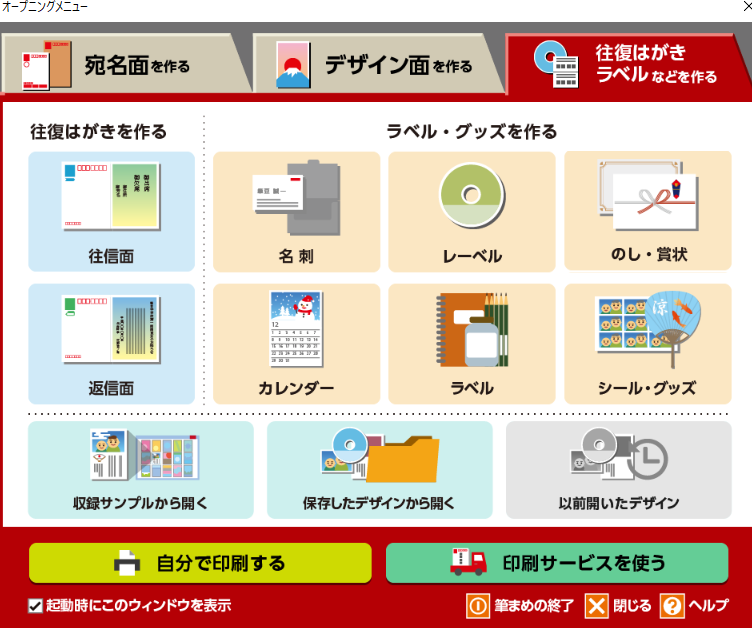
Task: Open 保存したデザインから開く
Action: [379, 470]
